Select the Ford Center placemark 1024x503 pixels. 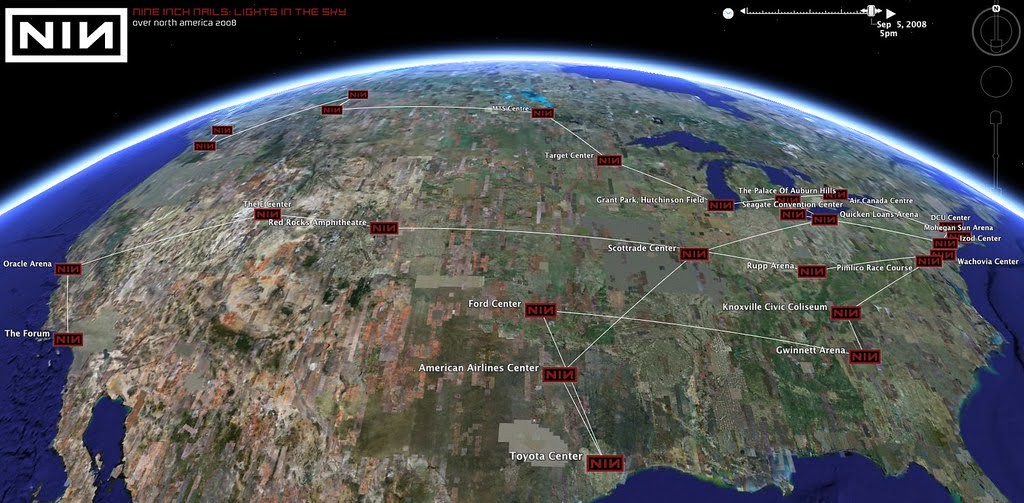[540, 310]
